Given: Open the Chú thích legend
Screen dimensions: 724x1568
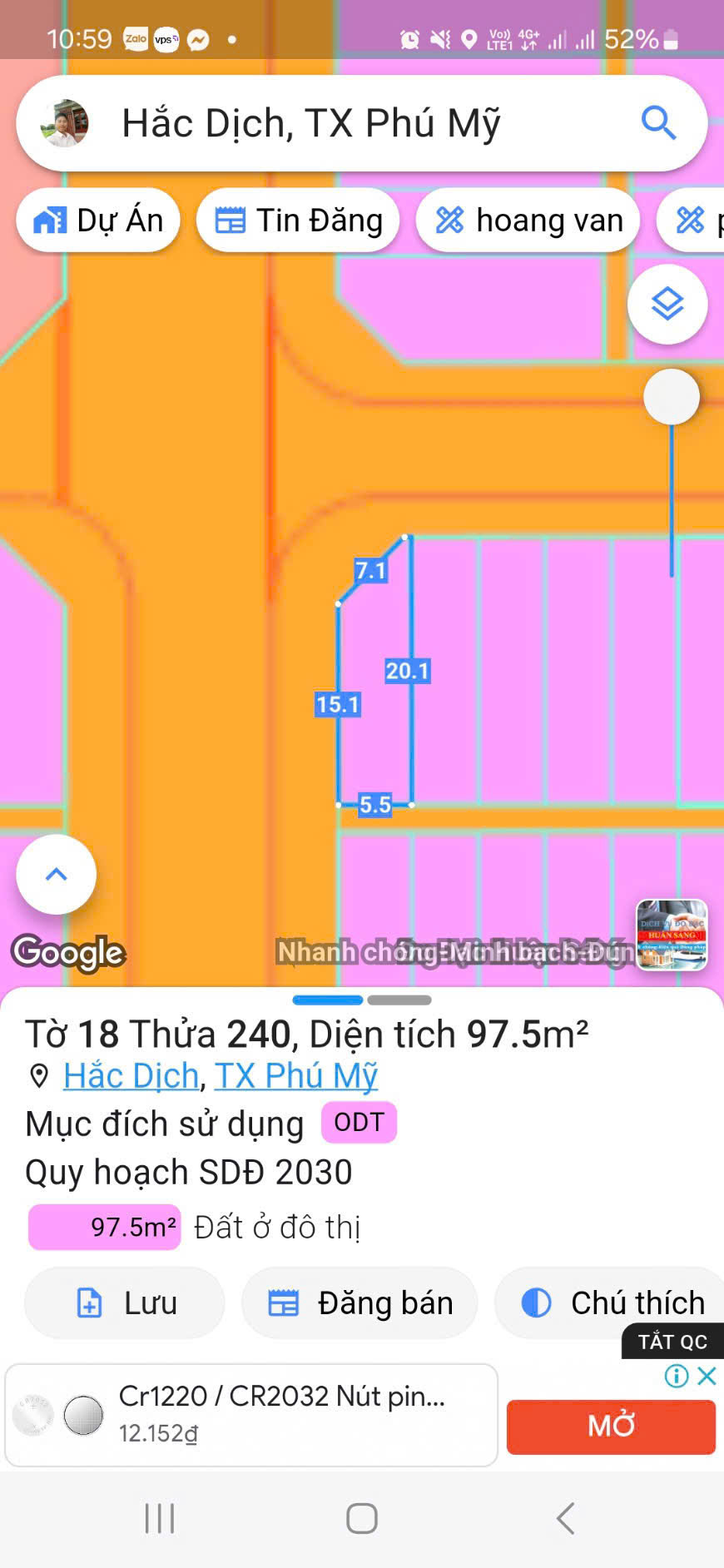Looking at the screenshot, I should pos(613,1303).
